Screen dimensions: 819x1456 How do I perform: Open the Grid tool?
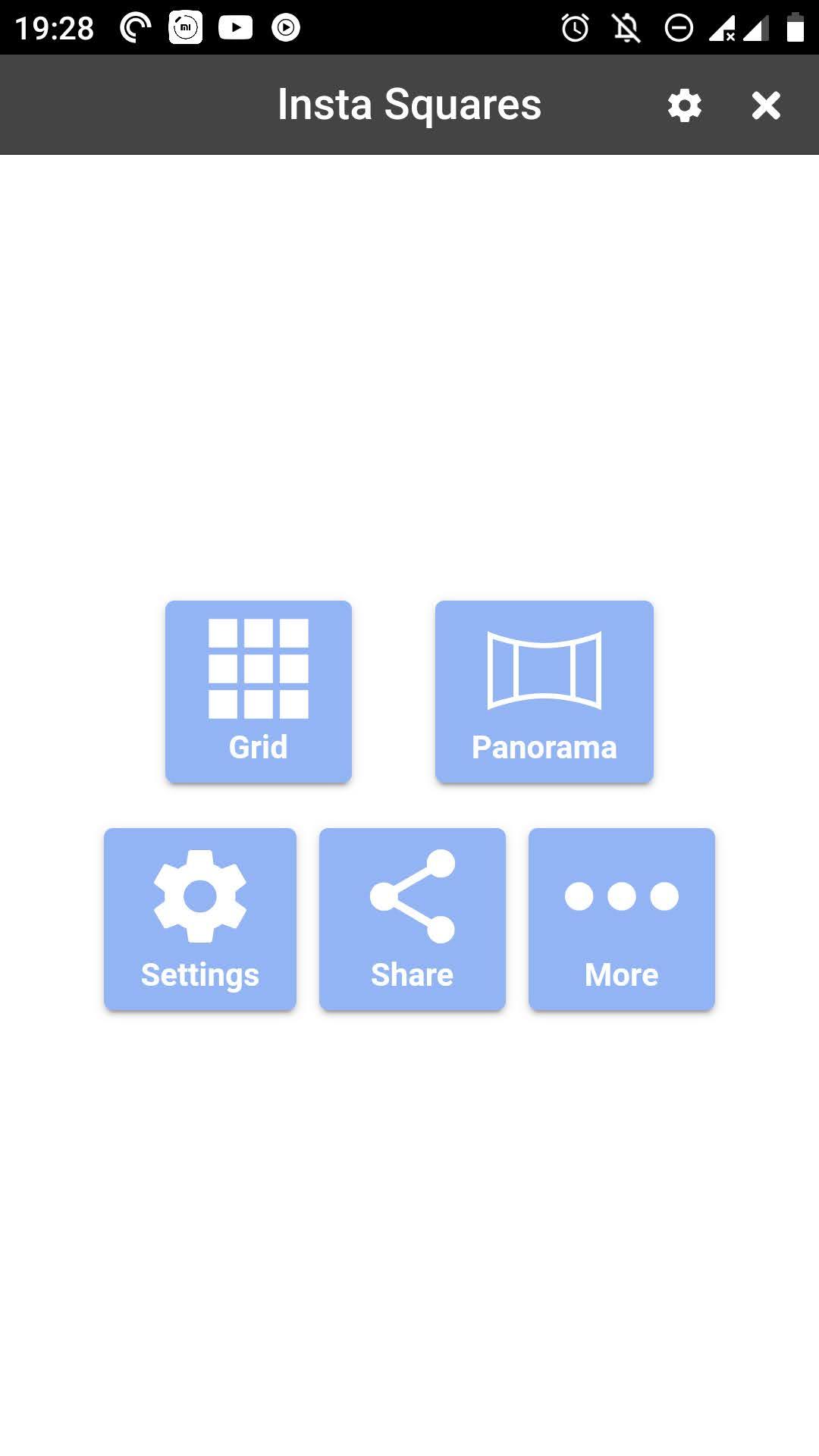[x=259, y=691]
